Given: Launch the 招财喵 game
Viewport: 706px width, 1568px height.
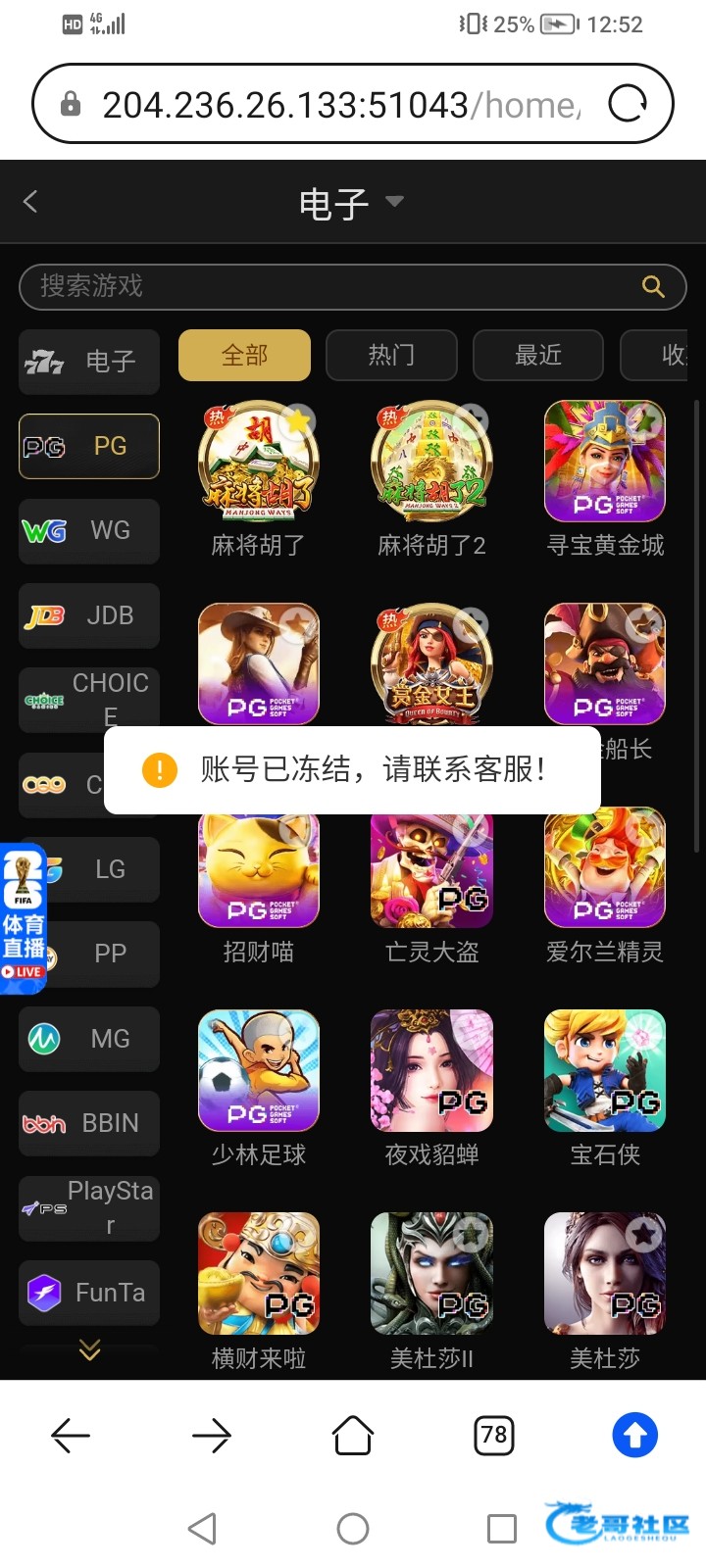Looking at the screenshot, I should pyautogui.click(x=259, y=886).
